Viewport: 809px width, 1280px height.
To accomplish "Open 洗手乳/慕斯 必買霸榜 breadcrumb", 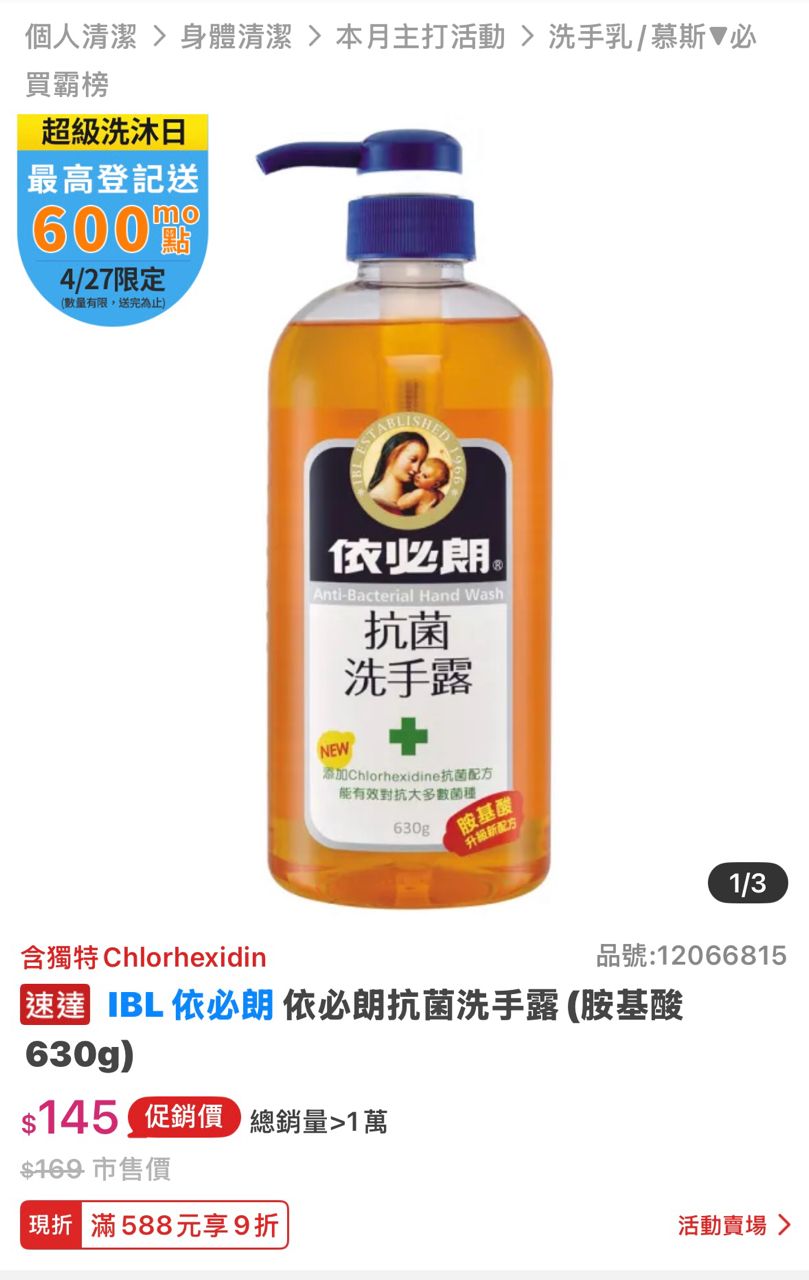I will (x=652, y=38).
